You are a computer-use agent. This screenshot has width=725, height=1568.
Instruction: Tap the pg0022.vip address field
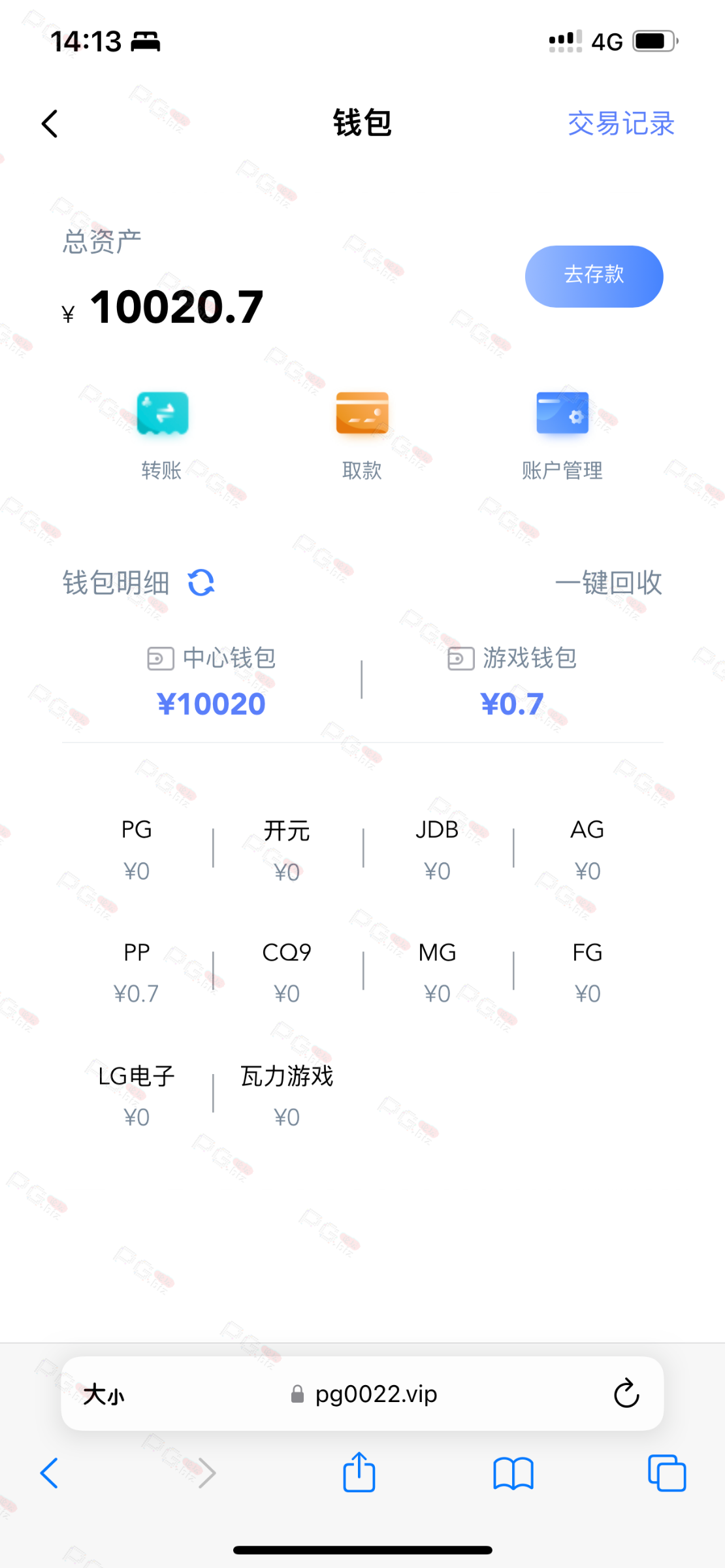[x=362, y=1394]
